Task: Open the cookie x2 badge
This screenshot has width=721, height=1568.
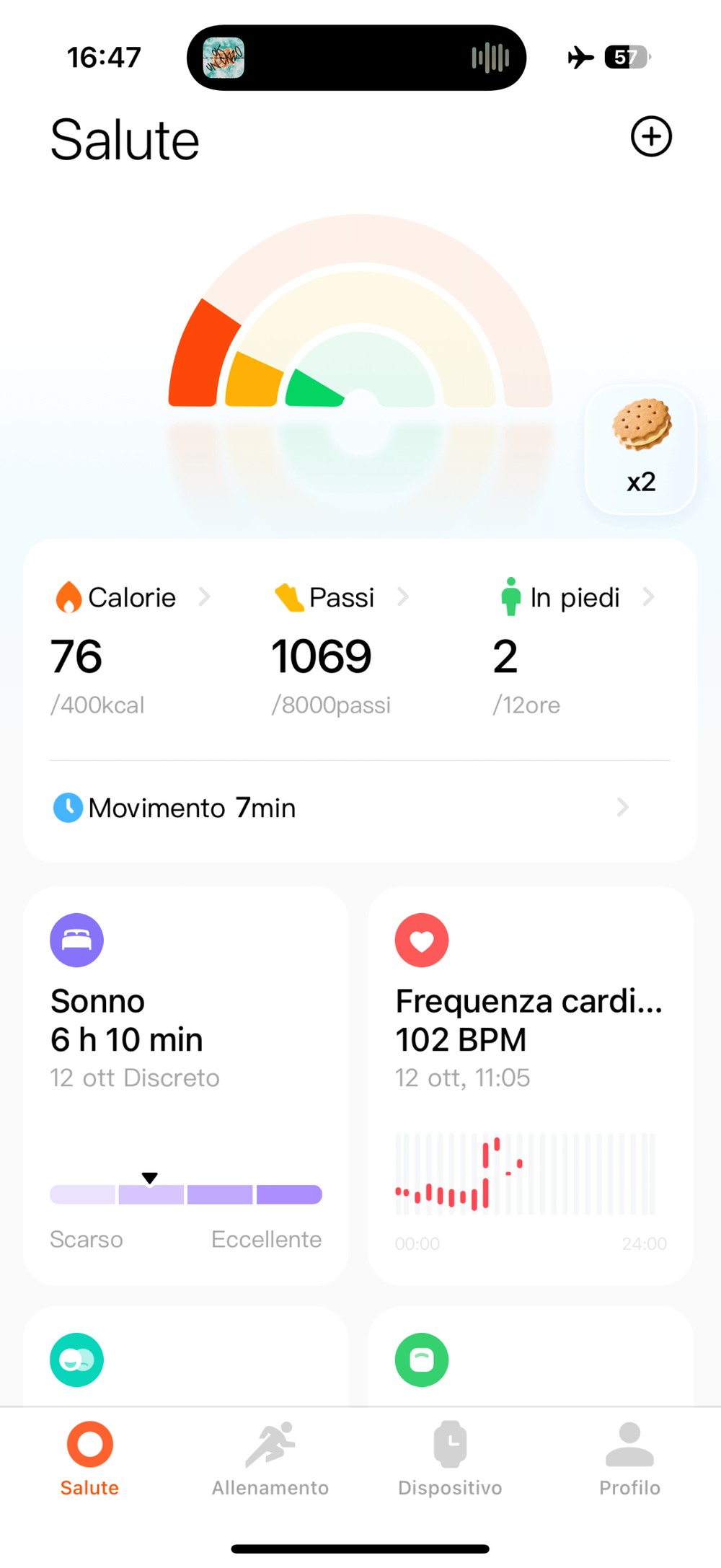Action: (641, 449)
